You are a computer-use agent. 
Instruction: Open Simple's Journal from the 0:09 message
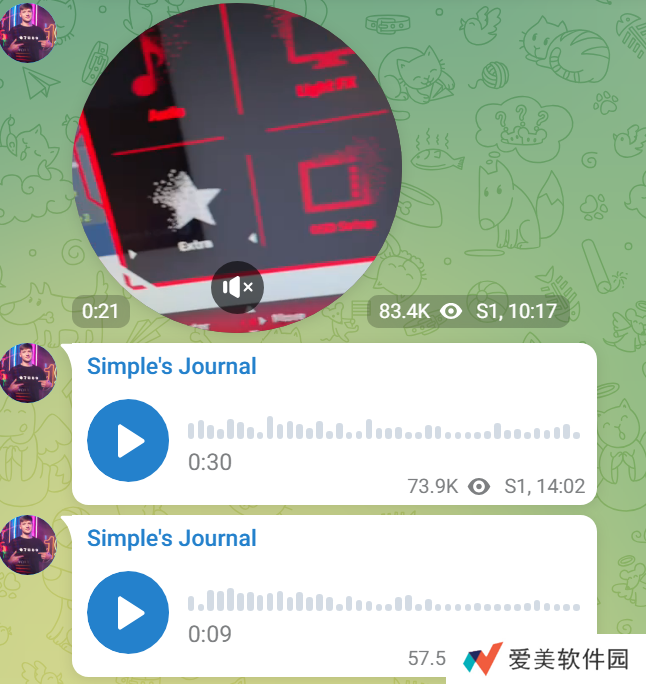[172, 538]
